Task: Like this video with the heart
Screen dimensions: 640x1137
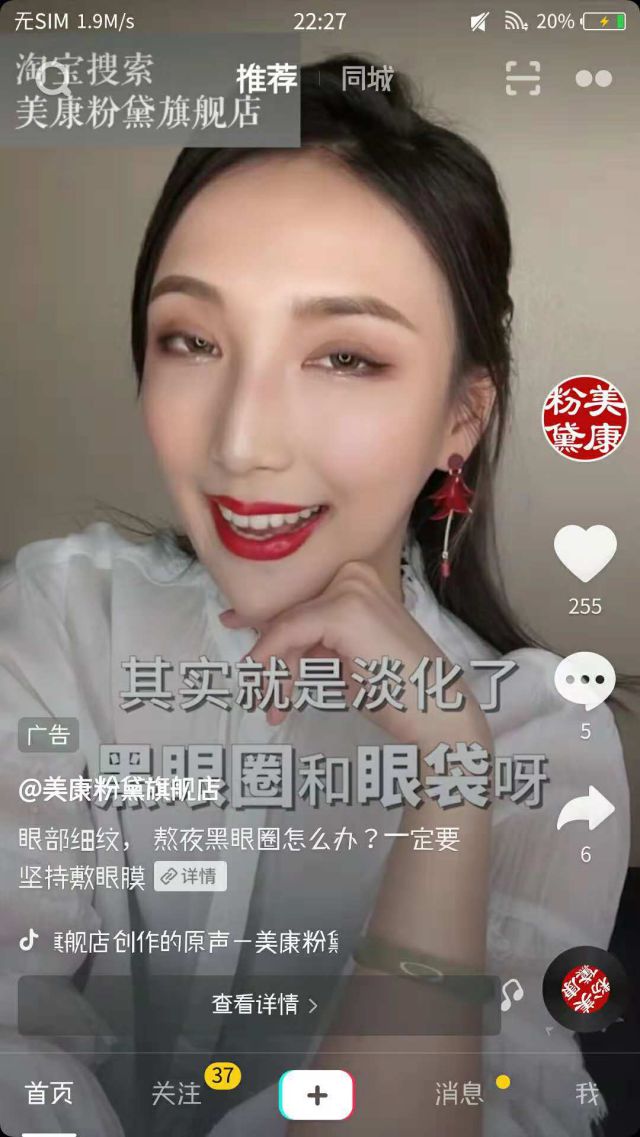Action: pos(585,555)
